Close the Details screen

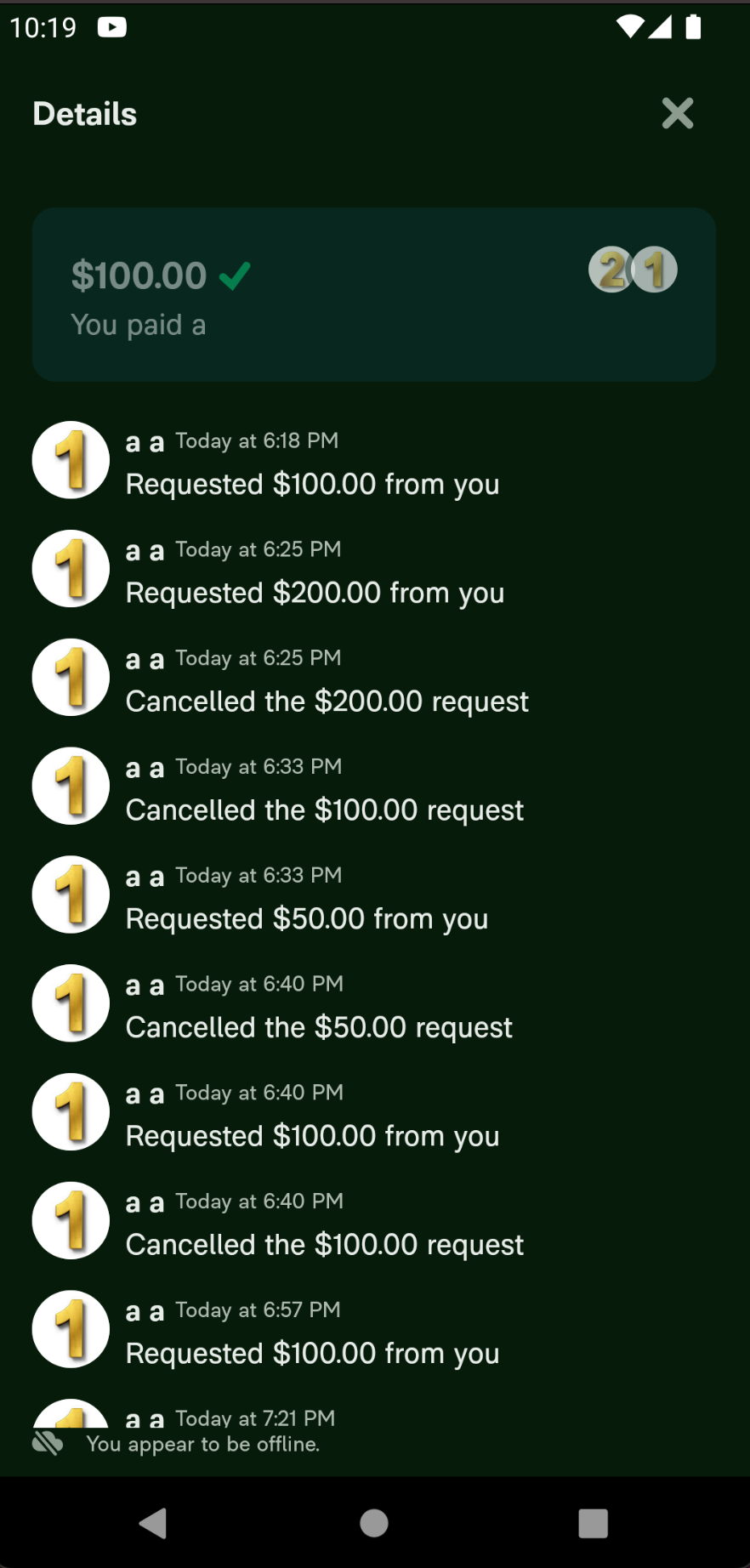coord(678,113)
